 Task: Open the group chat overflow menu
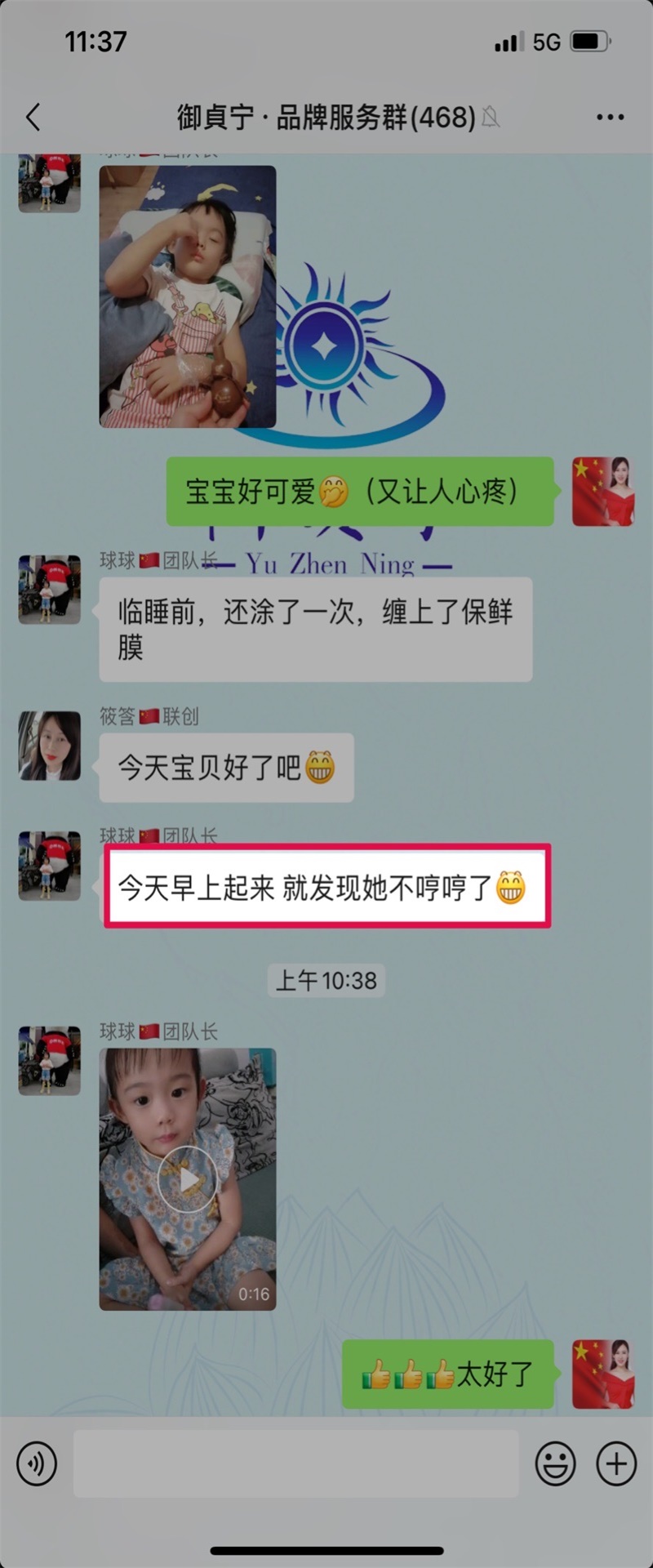click(610, 118)
